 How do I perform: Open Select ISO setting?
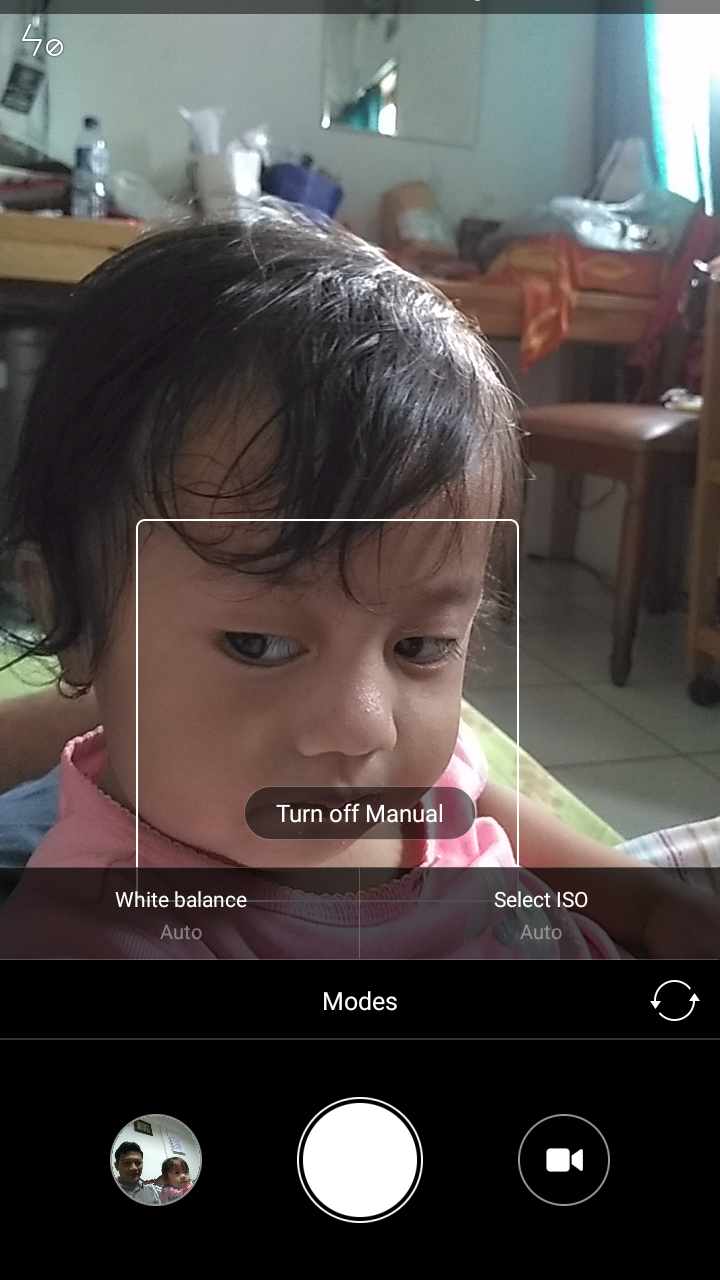click(540, 914)
